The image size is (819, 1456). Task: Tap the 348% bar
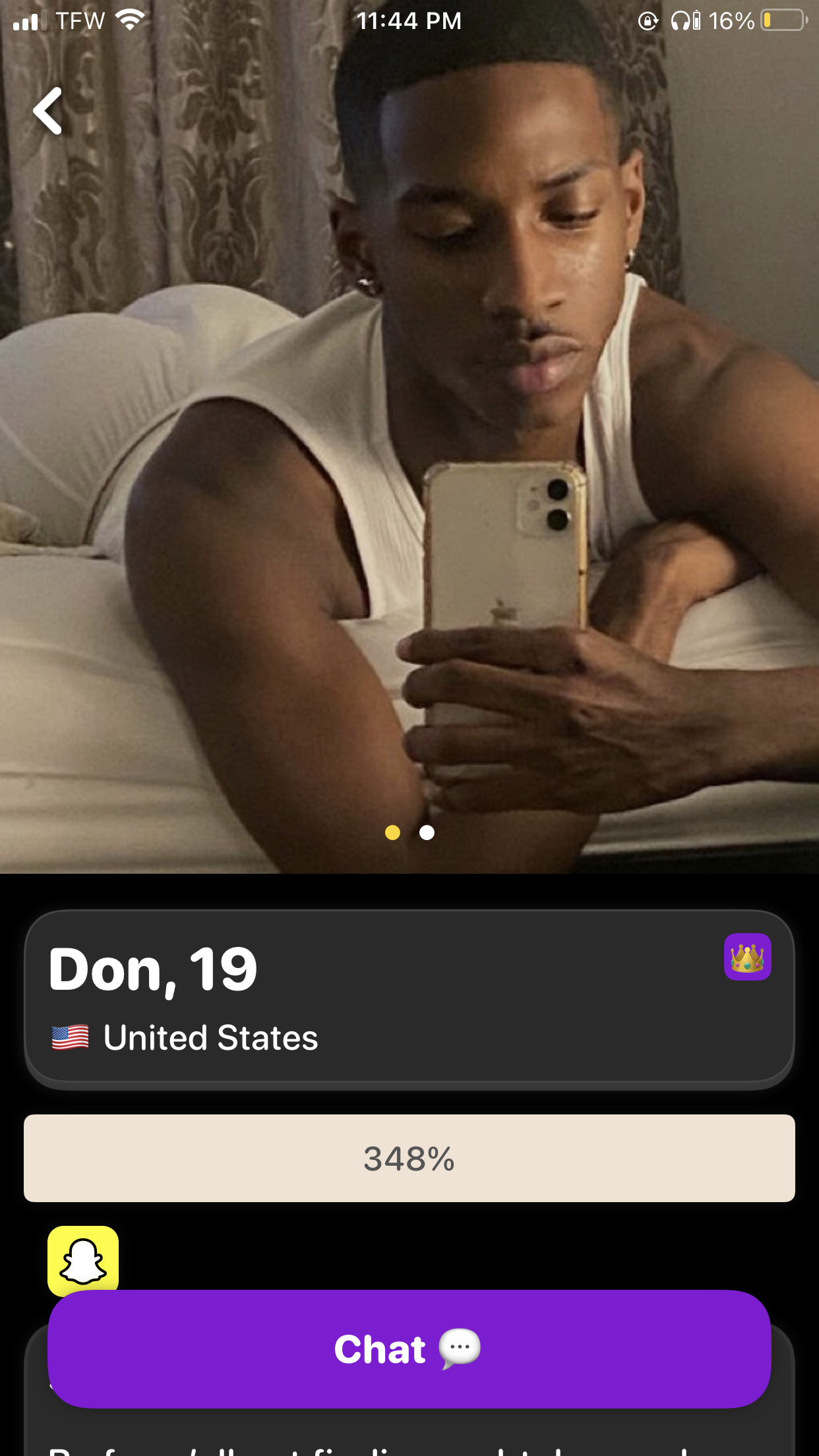409,1158
